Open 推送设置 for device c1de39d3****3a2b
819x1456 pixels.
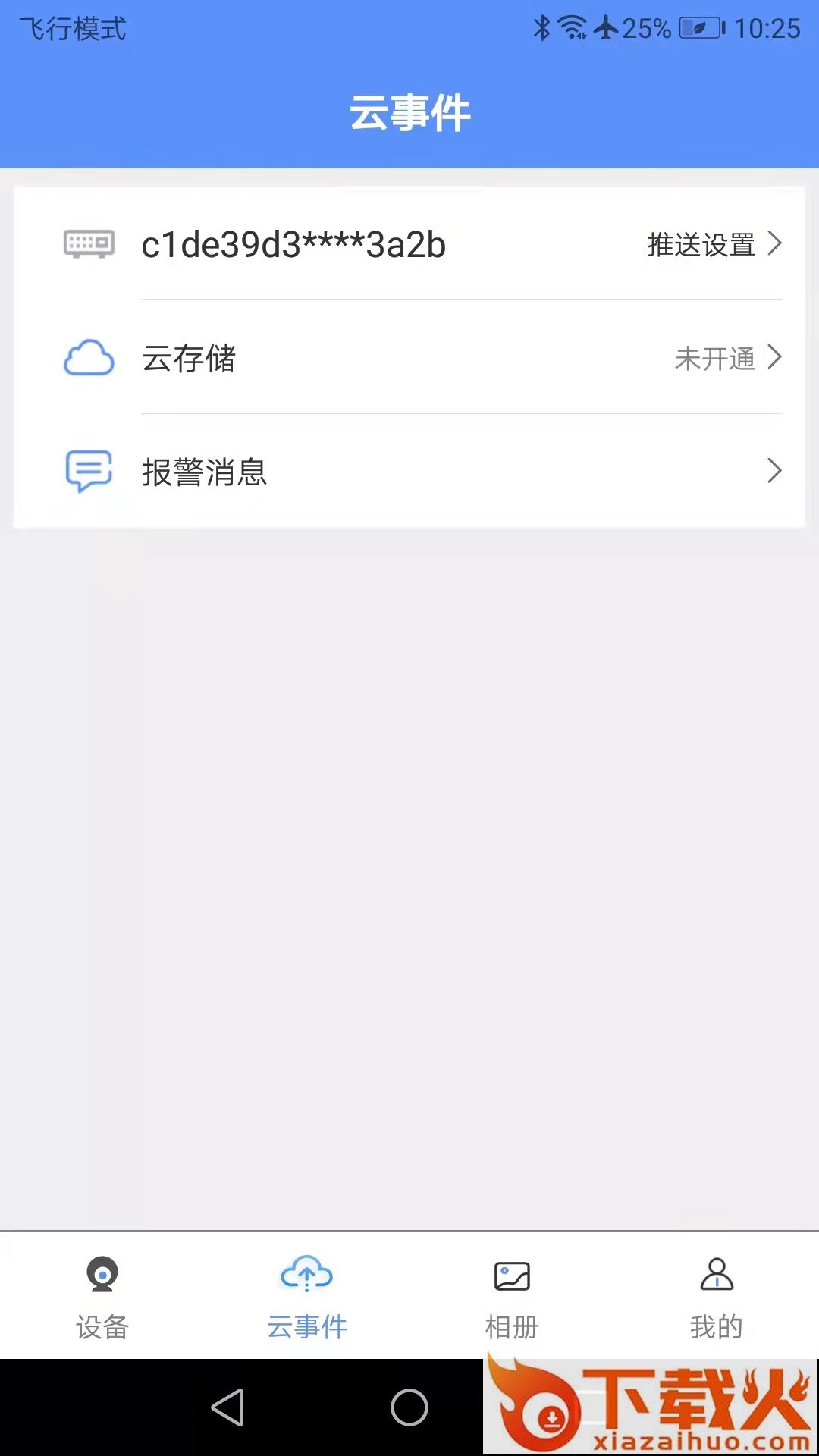[713, 244]
